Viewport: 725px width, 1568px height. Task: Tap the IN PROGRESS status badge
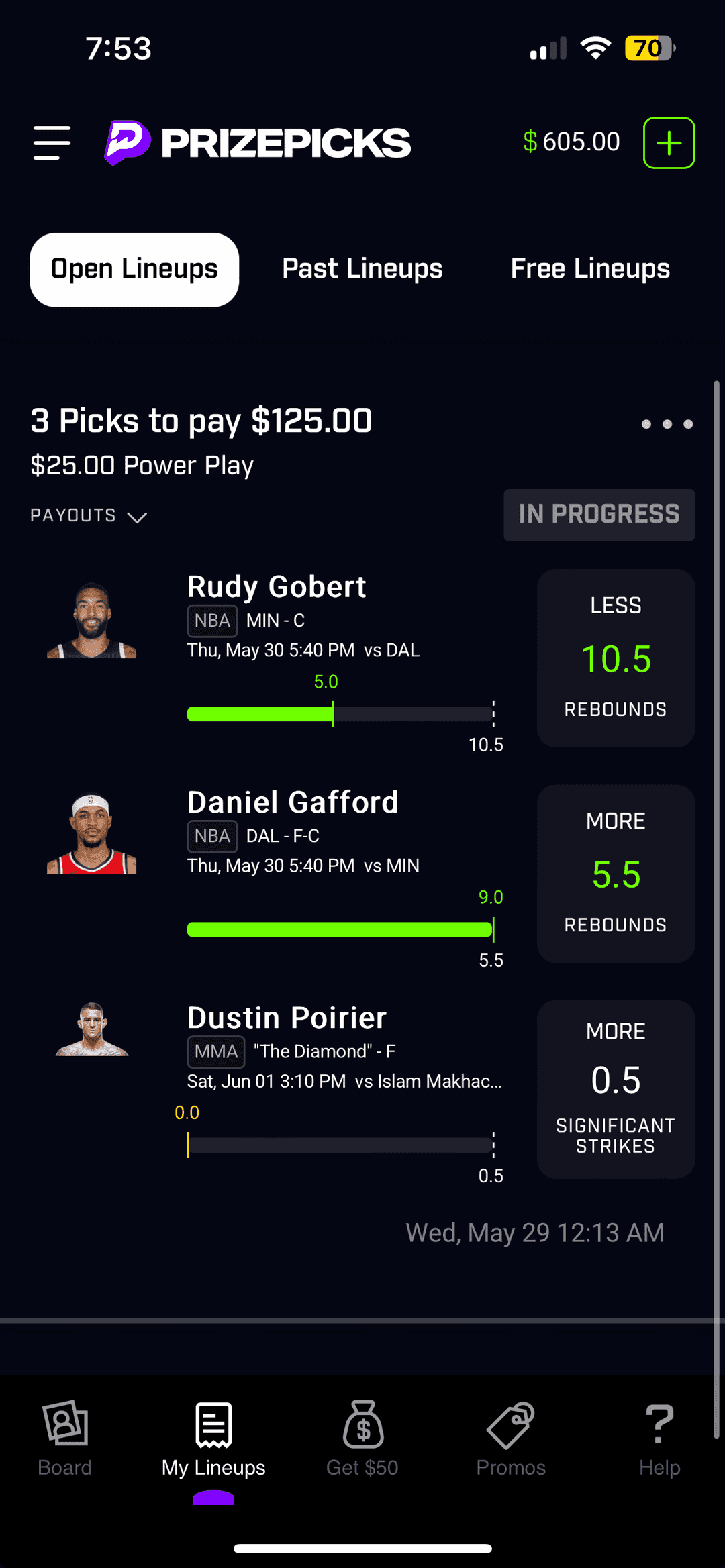tap(599, 515)
